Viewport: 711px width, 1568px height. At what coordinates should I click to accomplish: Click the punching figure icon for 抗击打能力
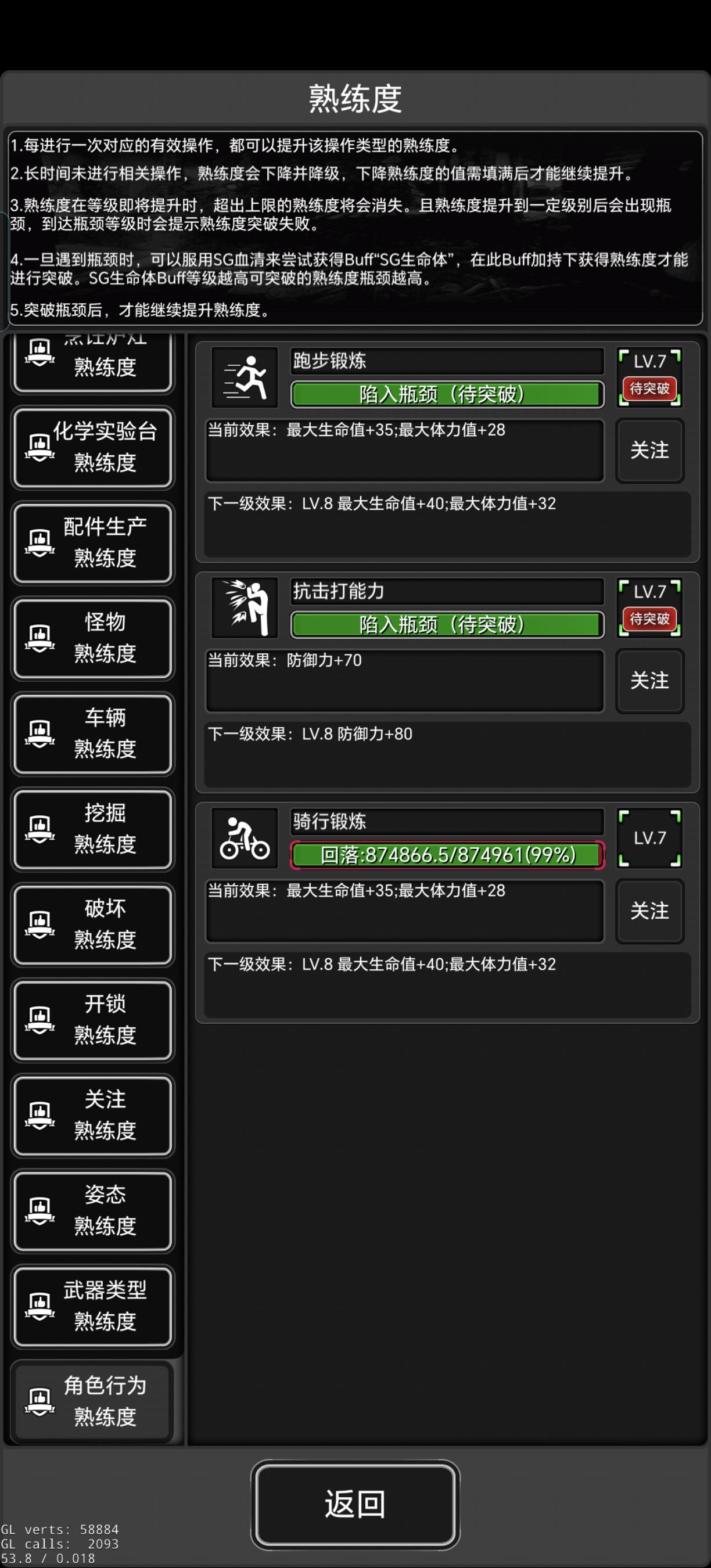[x=246, y=607]
